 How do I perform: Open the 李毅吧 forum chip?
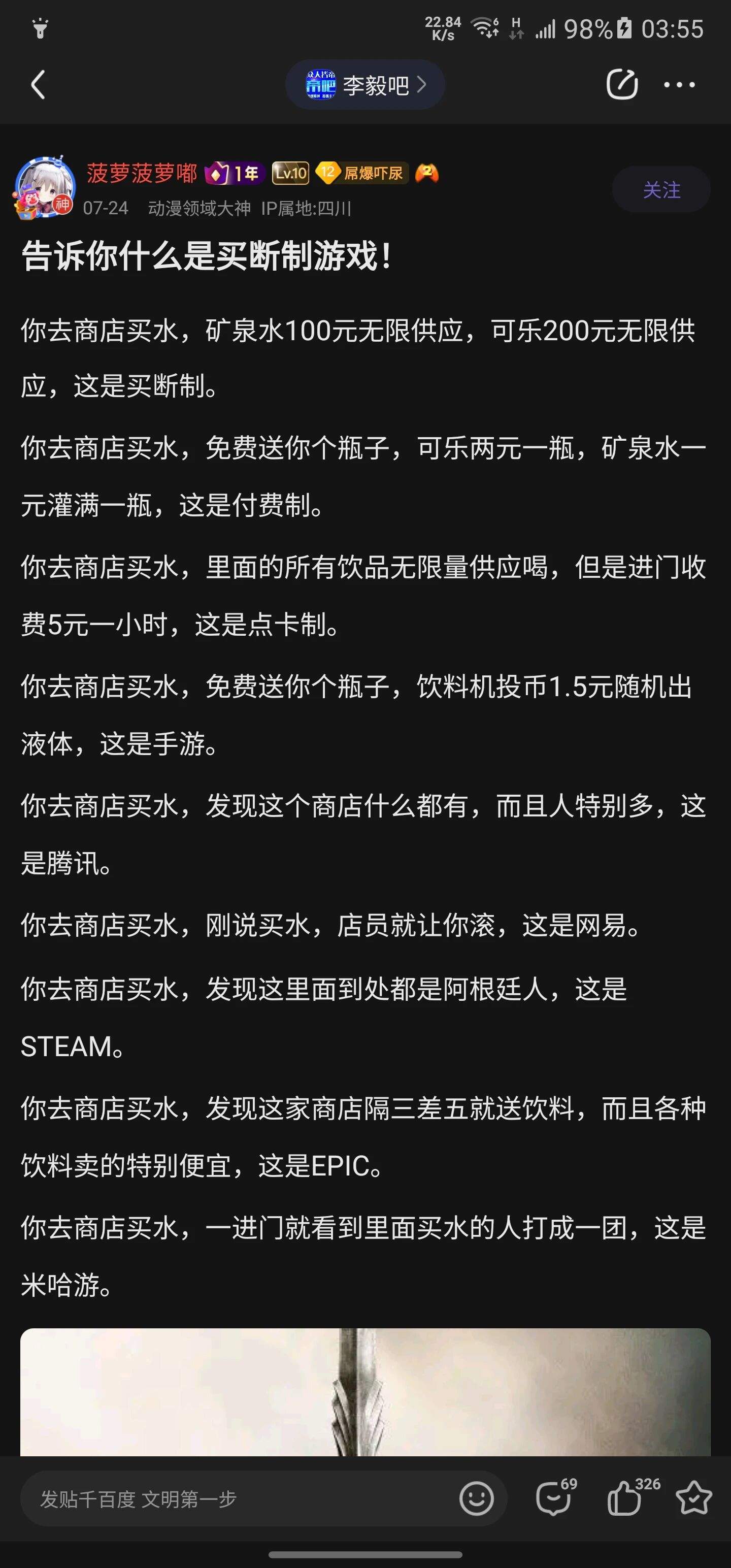pyautogui.click(x=365, y=85)
